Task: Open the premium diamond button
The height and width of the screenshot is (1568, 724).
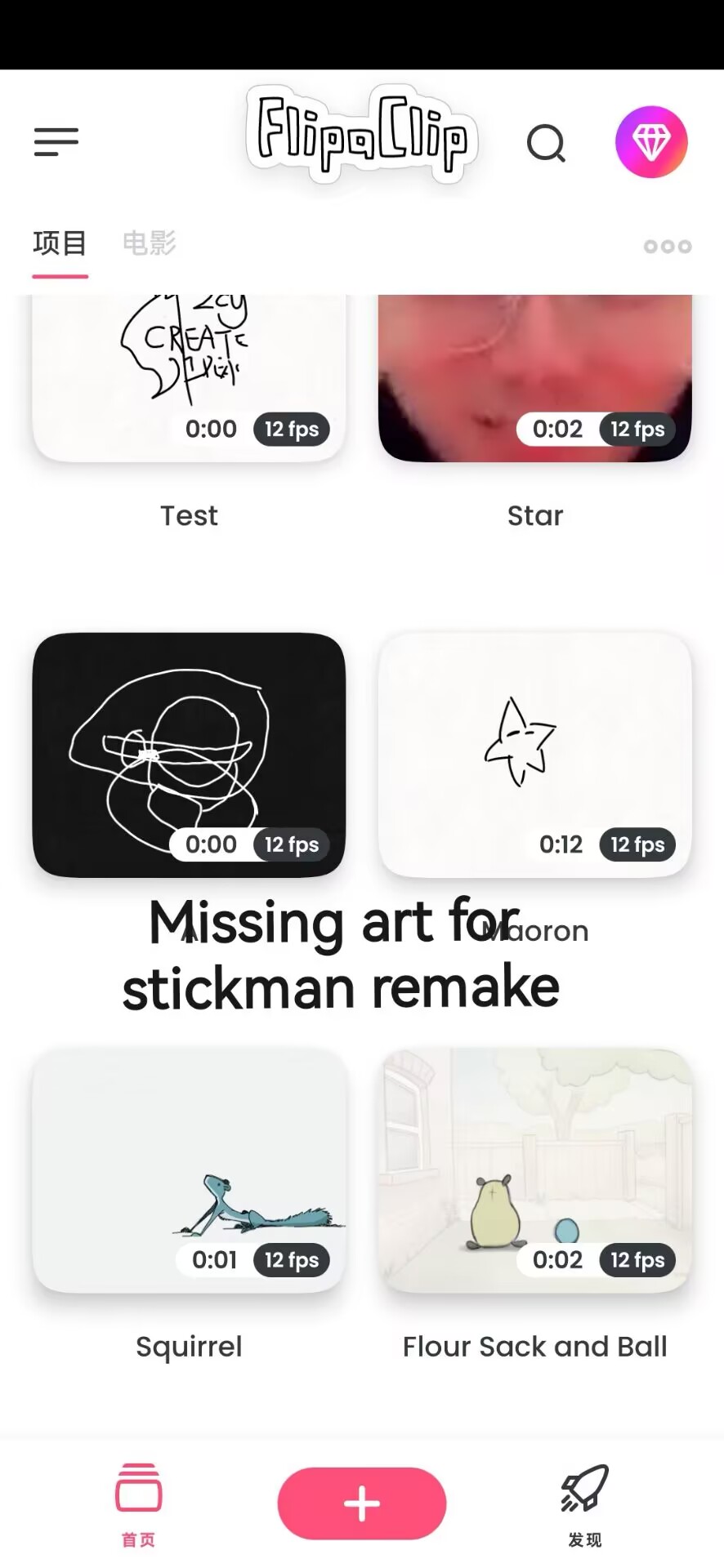Action: (x=651, y=142)
